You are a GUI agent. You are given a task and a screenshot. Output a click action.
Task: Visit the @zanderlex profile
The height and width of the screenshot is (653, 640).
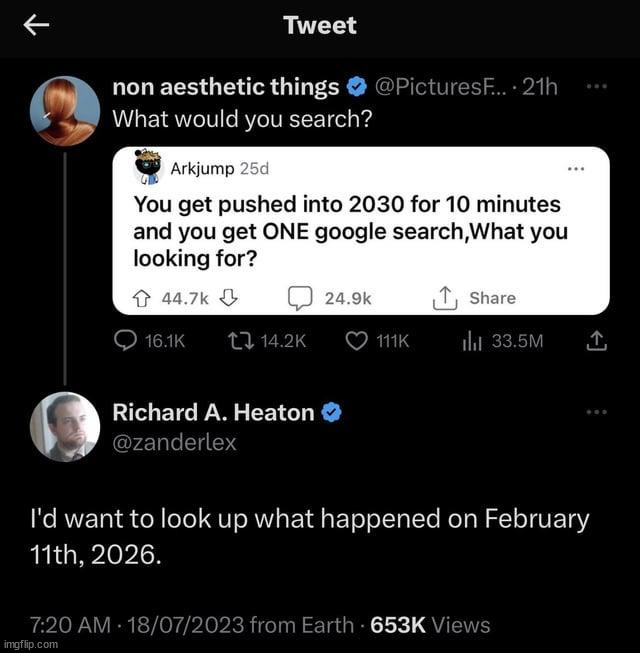point(174,442)
